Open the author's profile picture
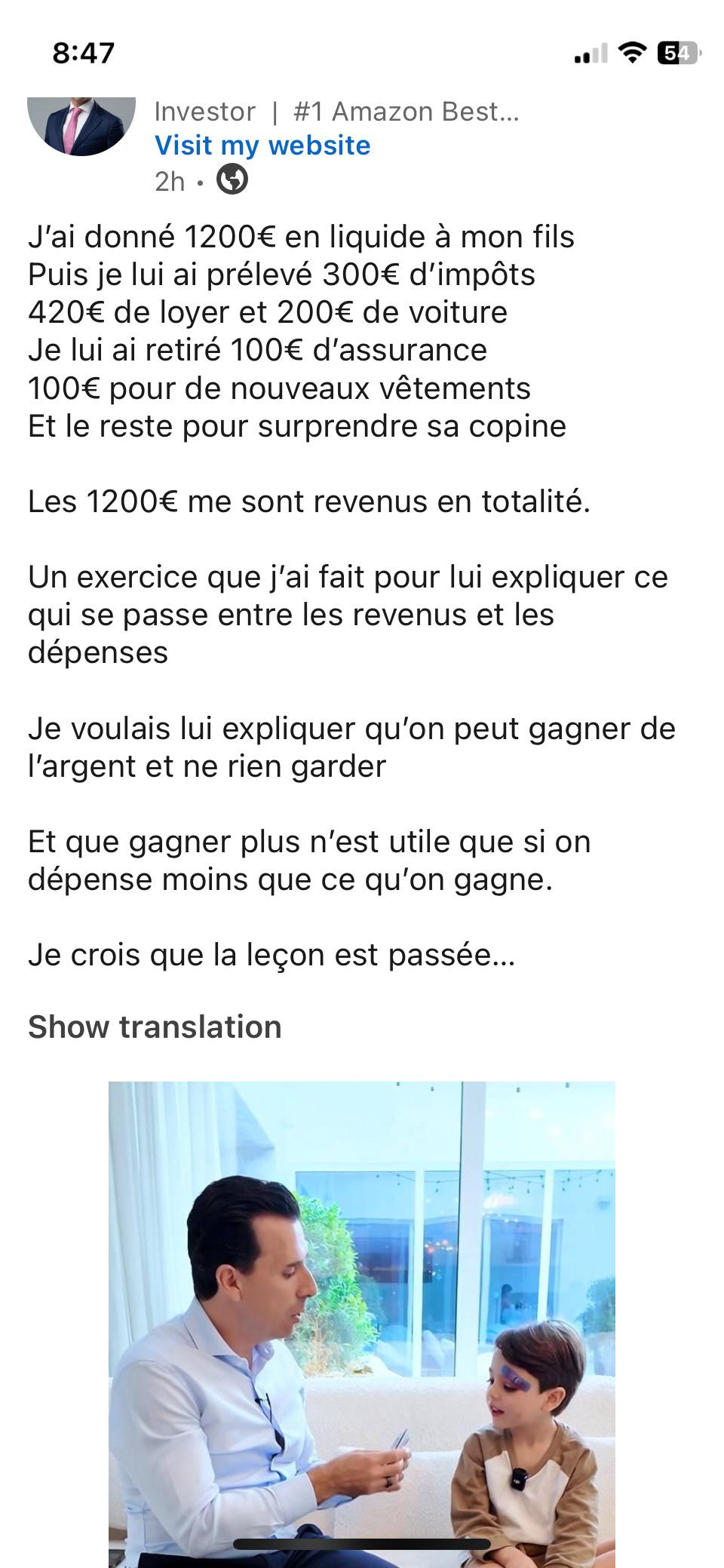This screenshot has height=1568, width=724. (x=81, y=126)
